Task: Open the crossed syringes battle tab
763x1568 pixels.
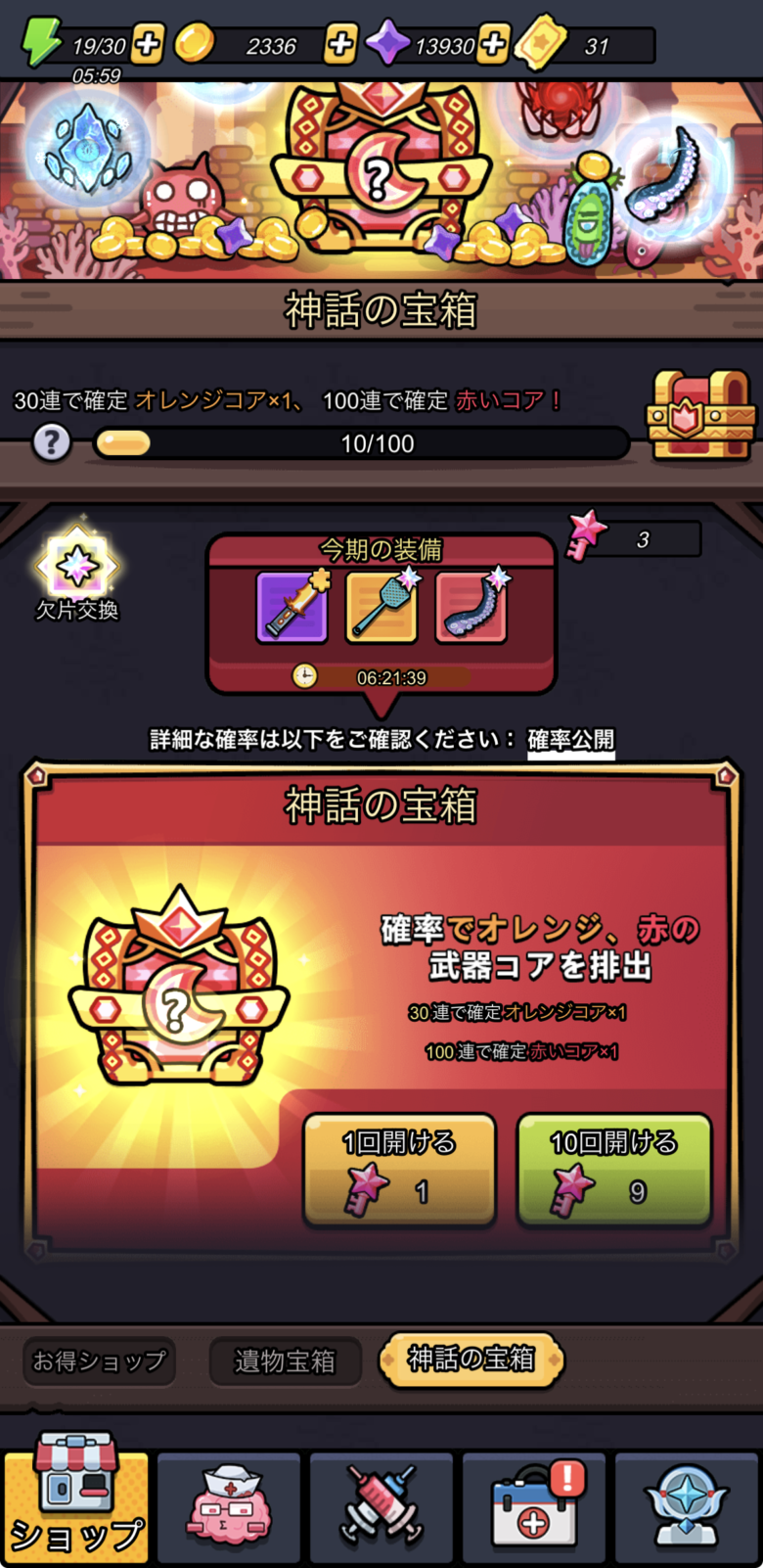Action: pyautogui.click(x=381, y=1506)
